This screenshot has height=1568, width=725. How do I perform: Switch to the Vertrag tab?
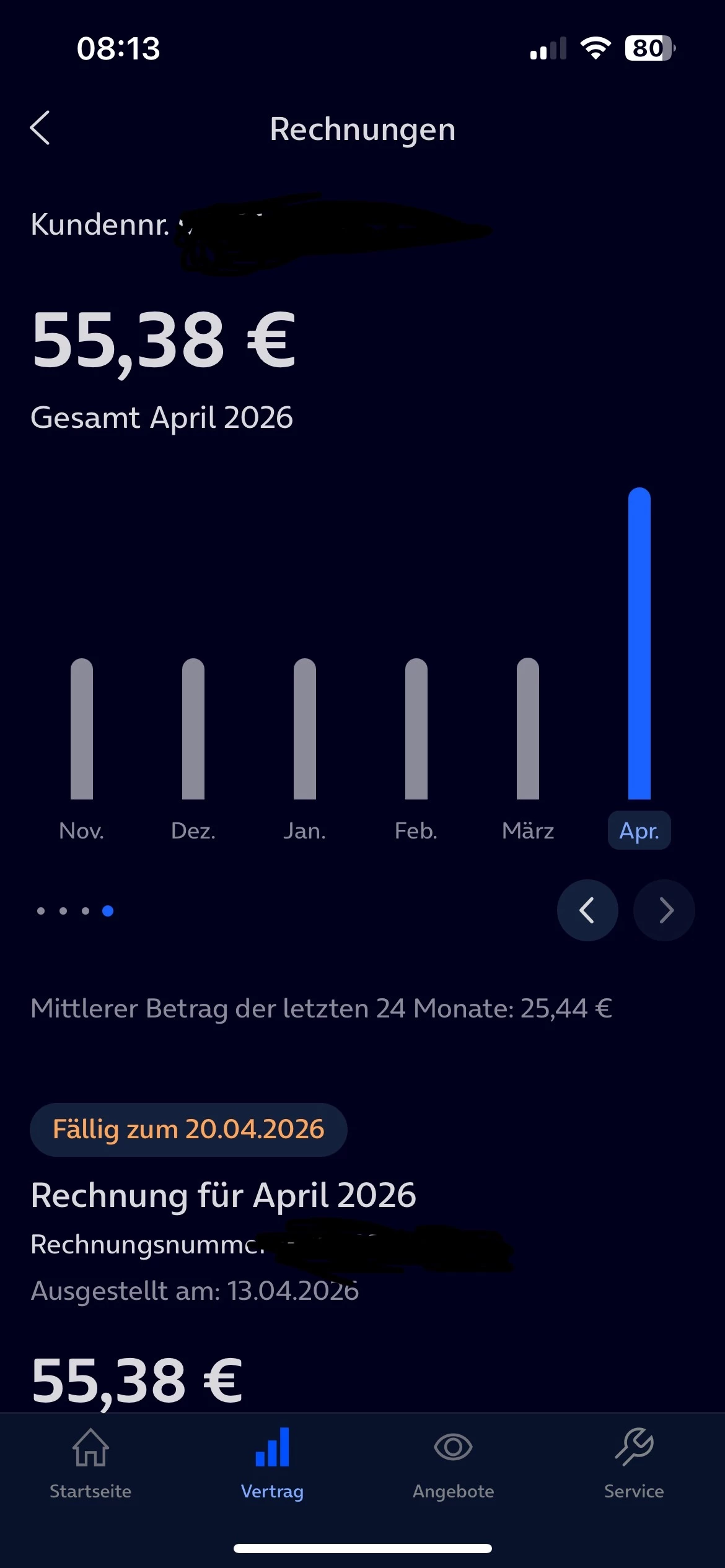(272, 1464)
